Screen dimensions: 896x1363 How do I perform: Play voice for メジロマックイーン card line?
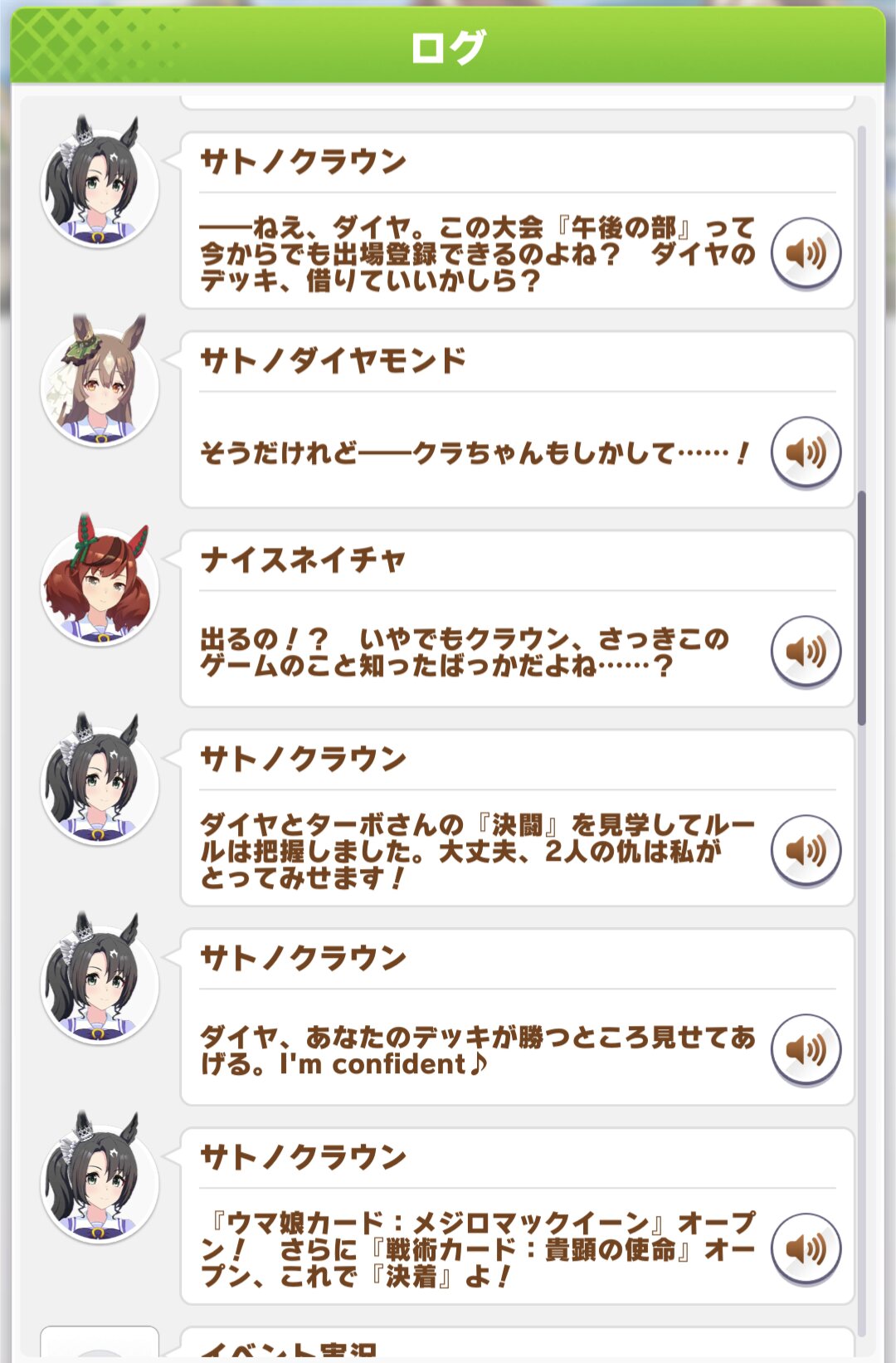(806, 1248)
